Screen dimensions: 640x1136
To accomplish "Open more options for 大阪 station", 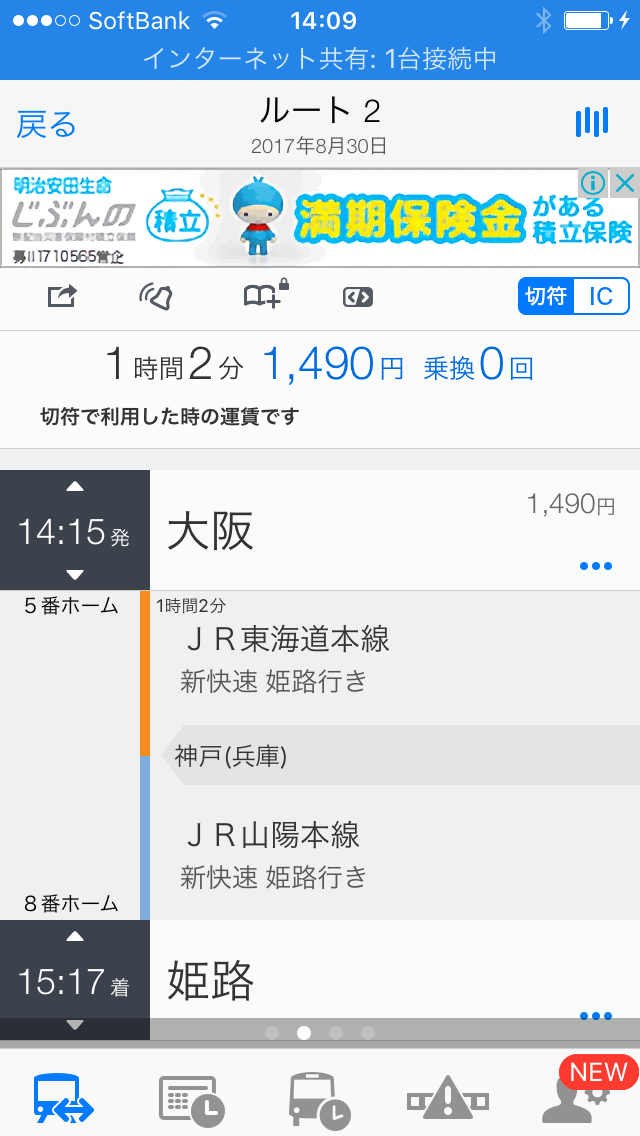I will (x=596, y=566).
